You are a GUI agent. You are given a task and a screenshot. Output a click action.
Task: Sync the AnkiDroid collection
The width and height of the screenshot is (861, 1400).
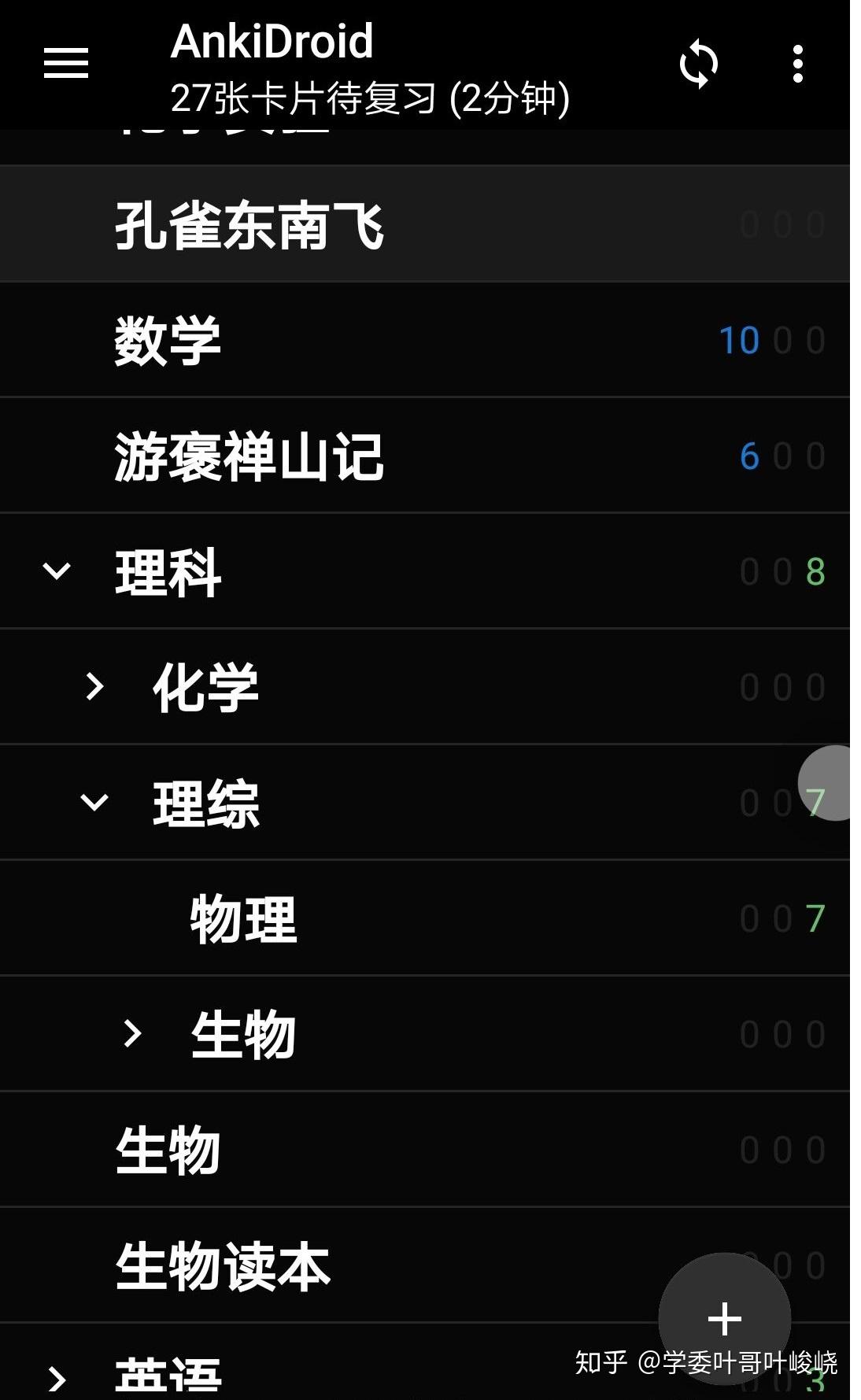pos(698,63)
